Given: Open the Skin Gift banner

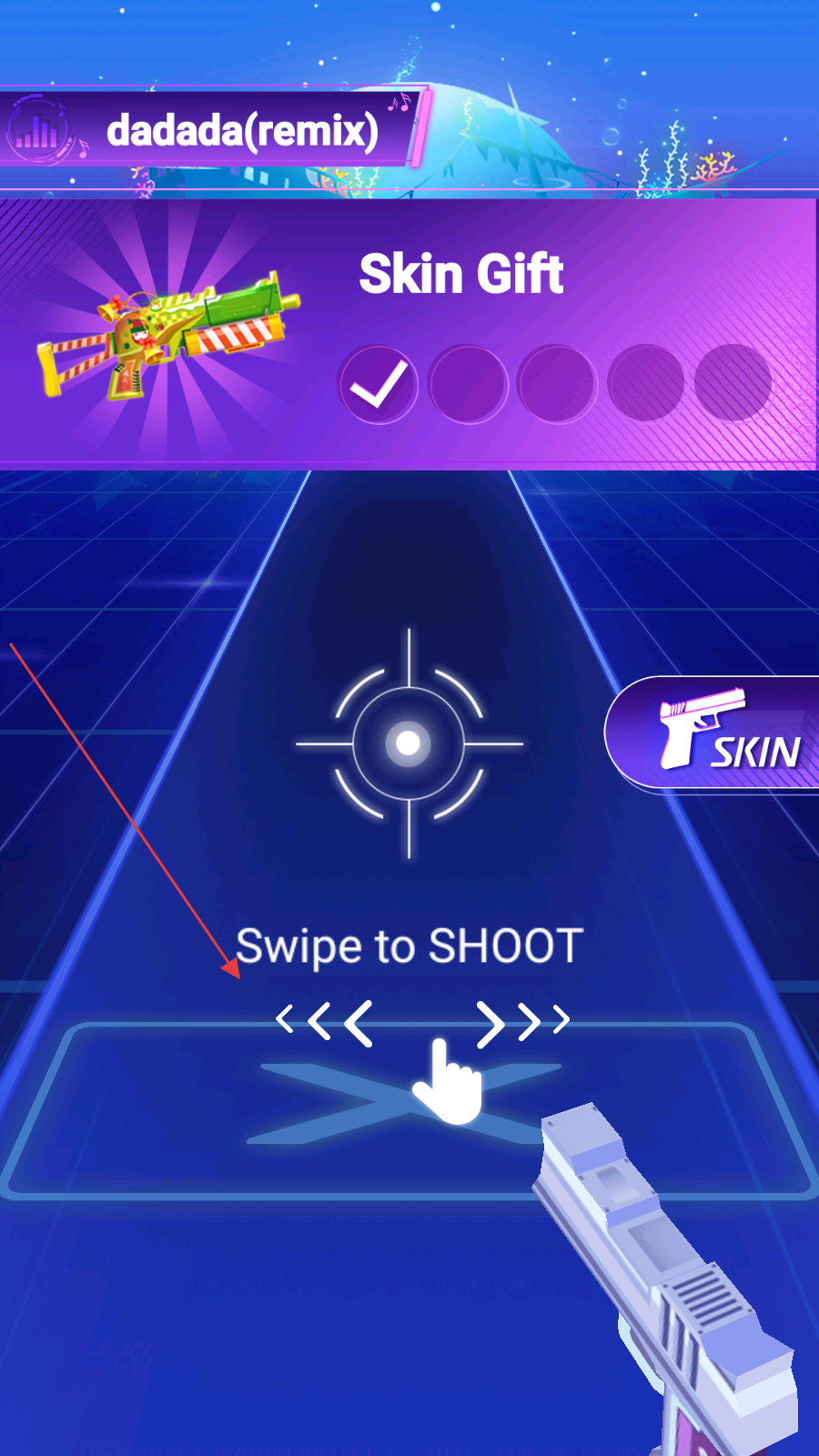Looking at the screenshot, I should 409,334.
